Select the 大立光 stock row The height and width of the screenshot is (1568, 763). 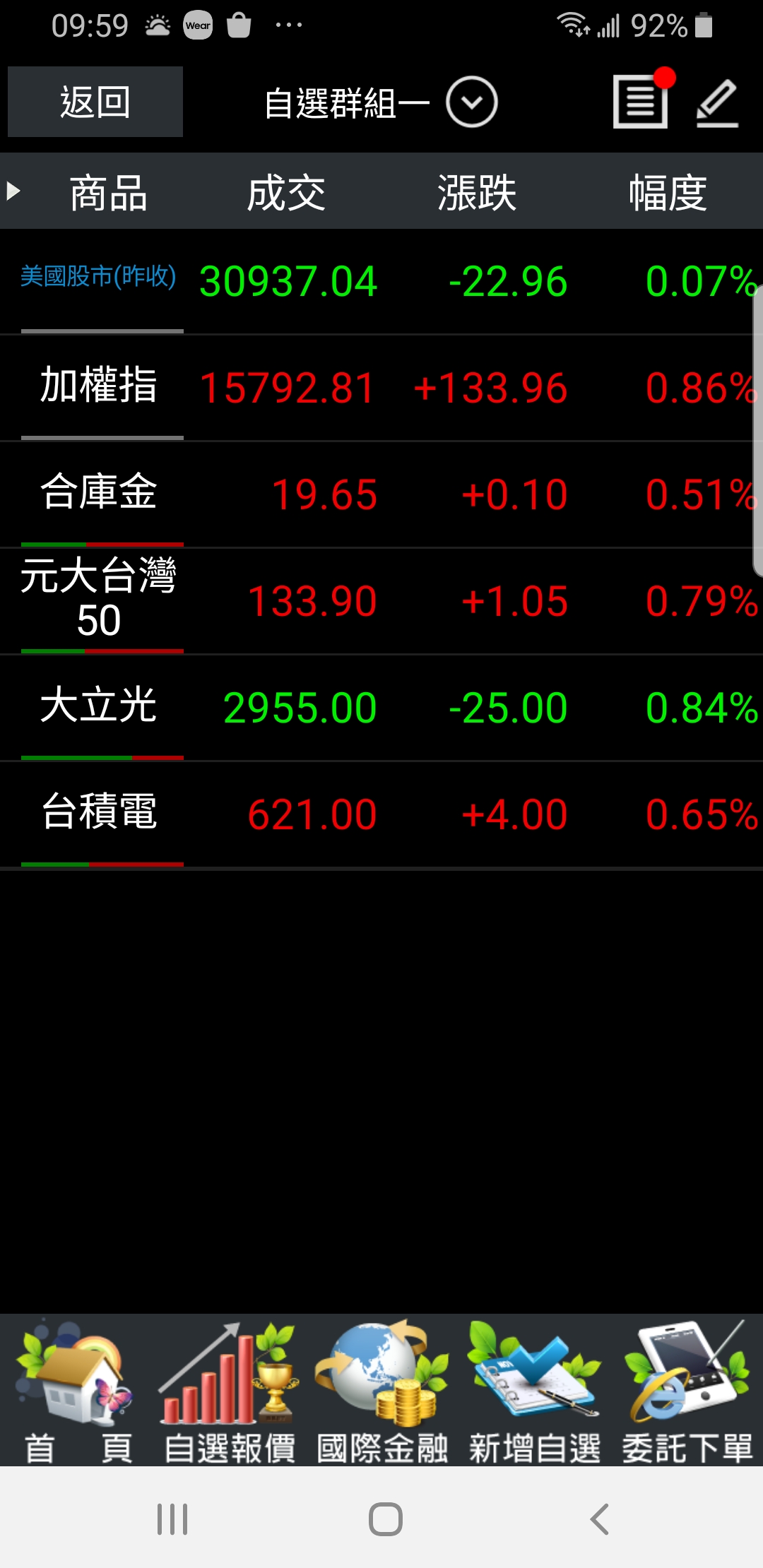(381, 708)
